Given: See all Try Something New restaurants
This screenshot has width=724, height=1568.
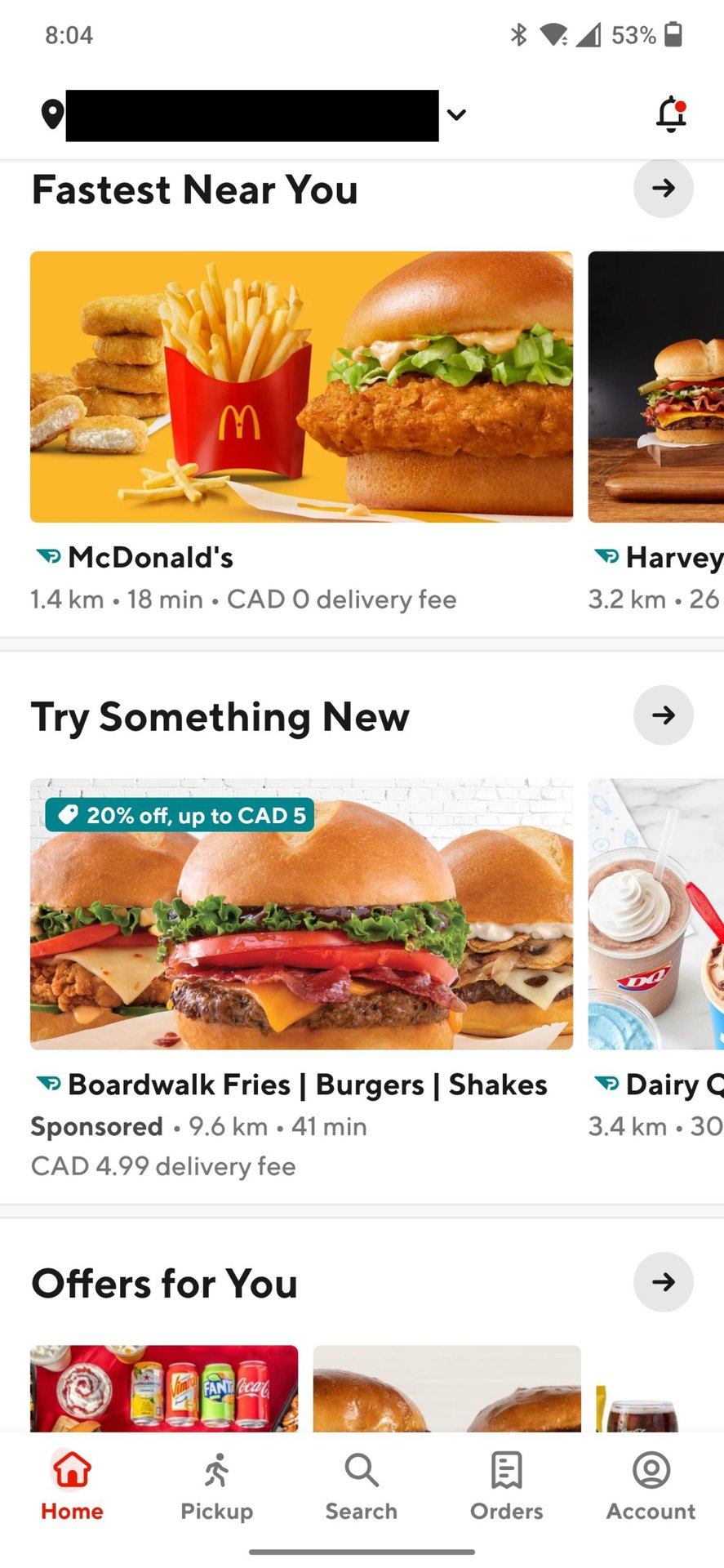Looking at the screenshot, I should click(x=663, y=715).
